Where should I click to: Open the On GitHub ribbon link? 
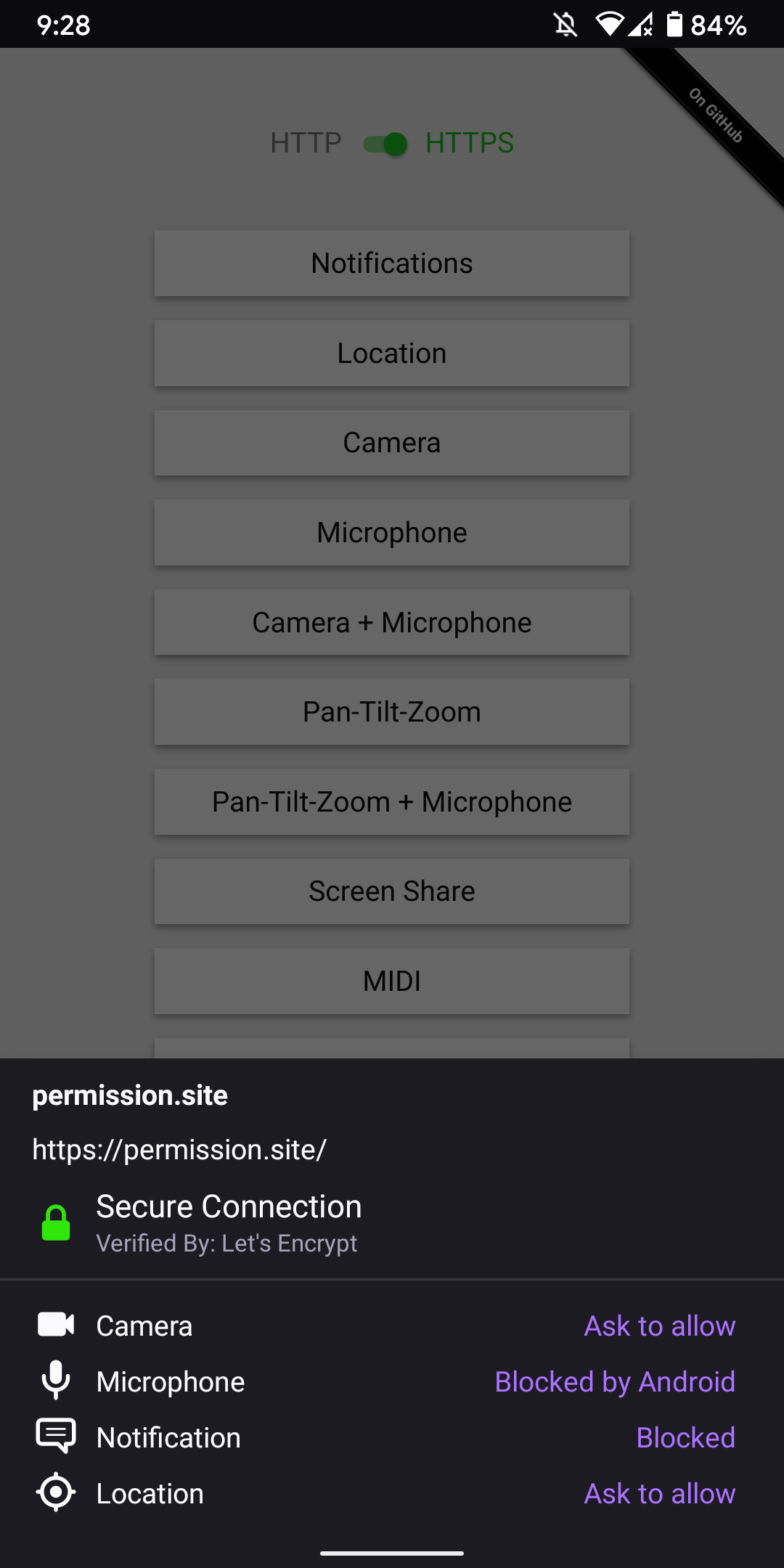click(715, 115)
